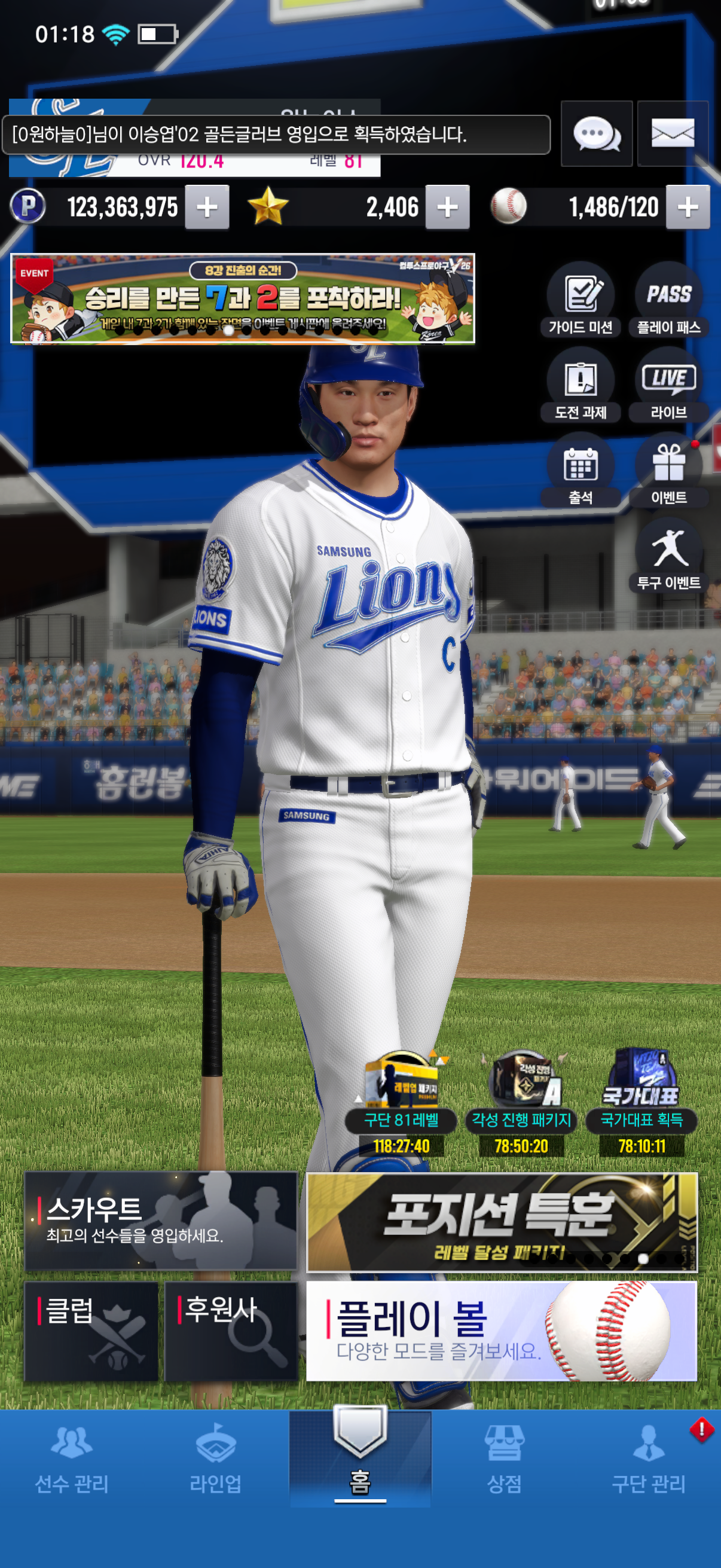Viewport: 721px width, 1568px height.
Task: Open 스카우트 scout card
Action: pyautogui.click(x=161, y=1221)
